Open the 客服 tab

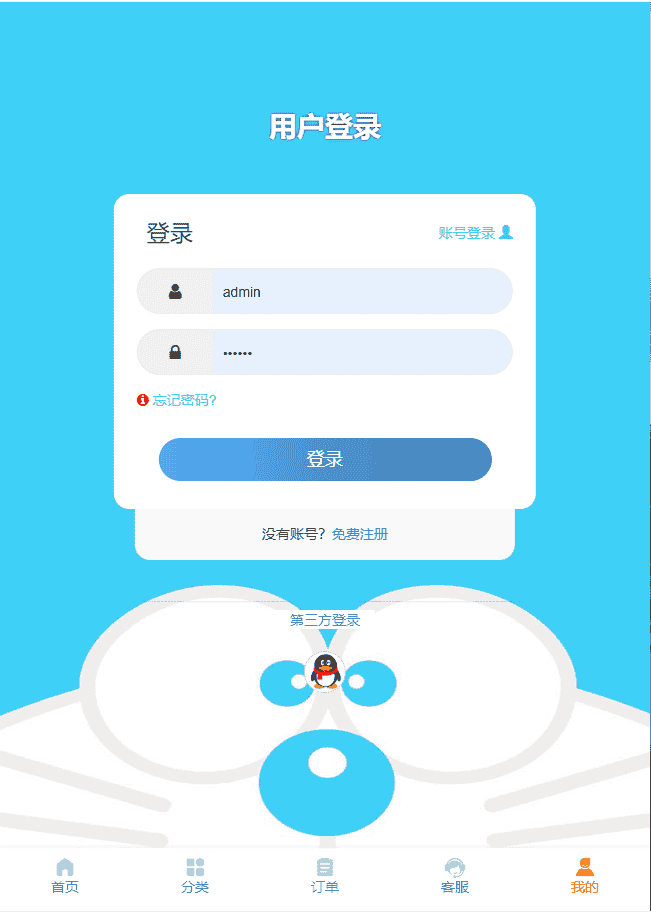point(455,876)
